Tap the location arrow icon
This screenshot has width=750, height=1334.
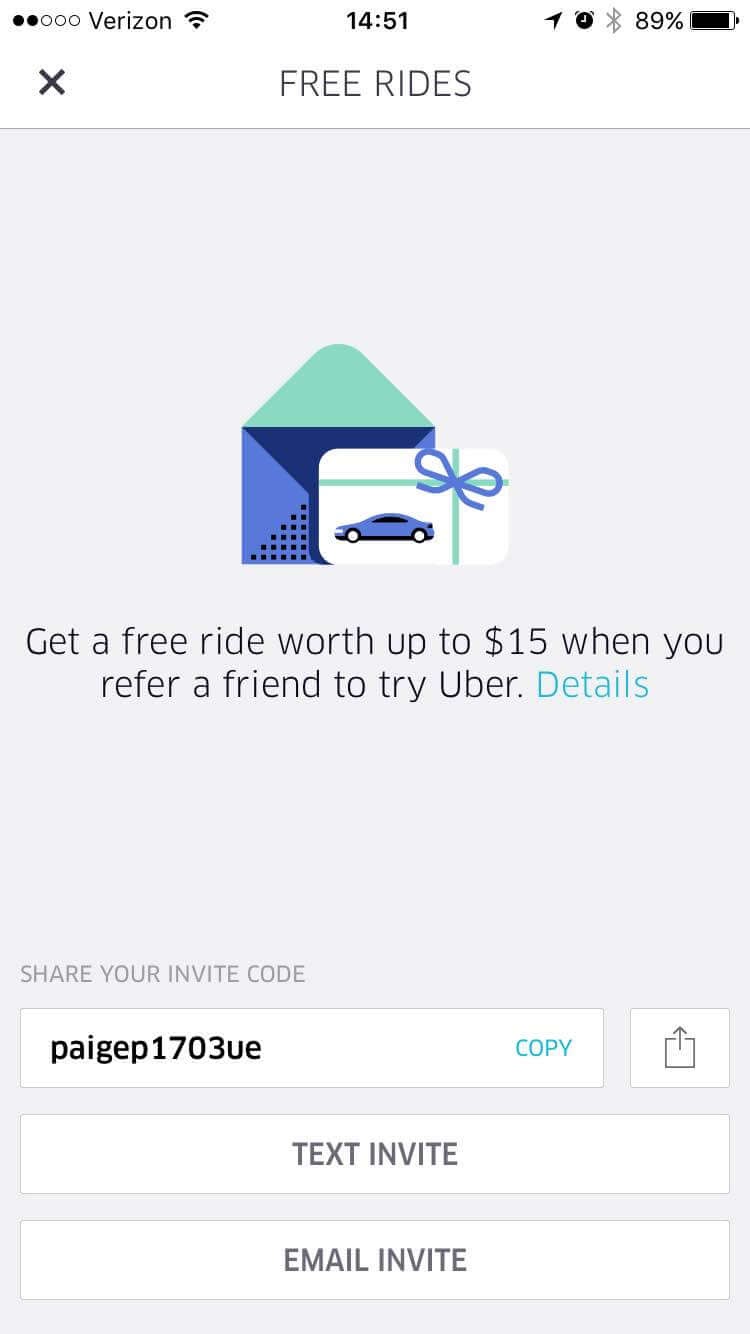[x=554, y=20]
